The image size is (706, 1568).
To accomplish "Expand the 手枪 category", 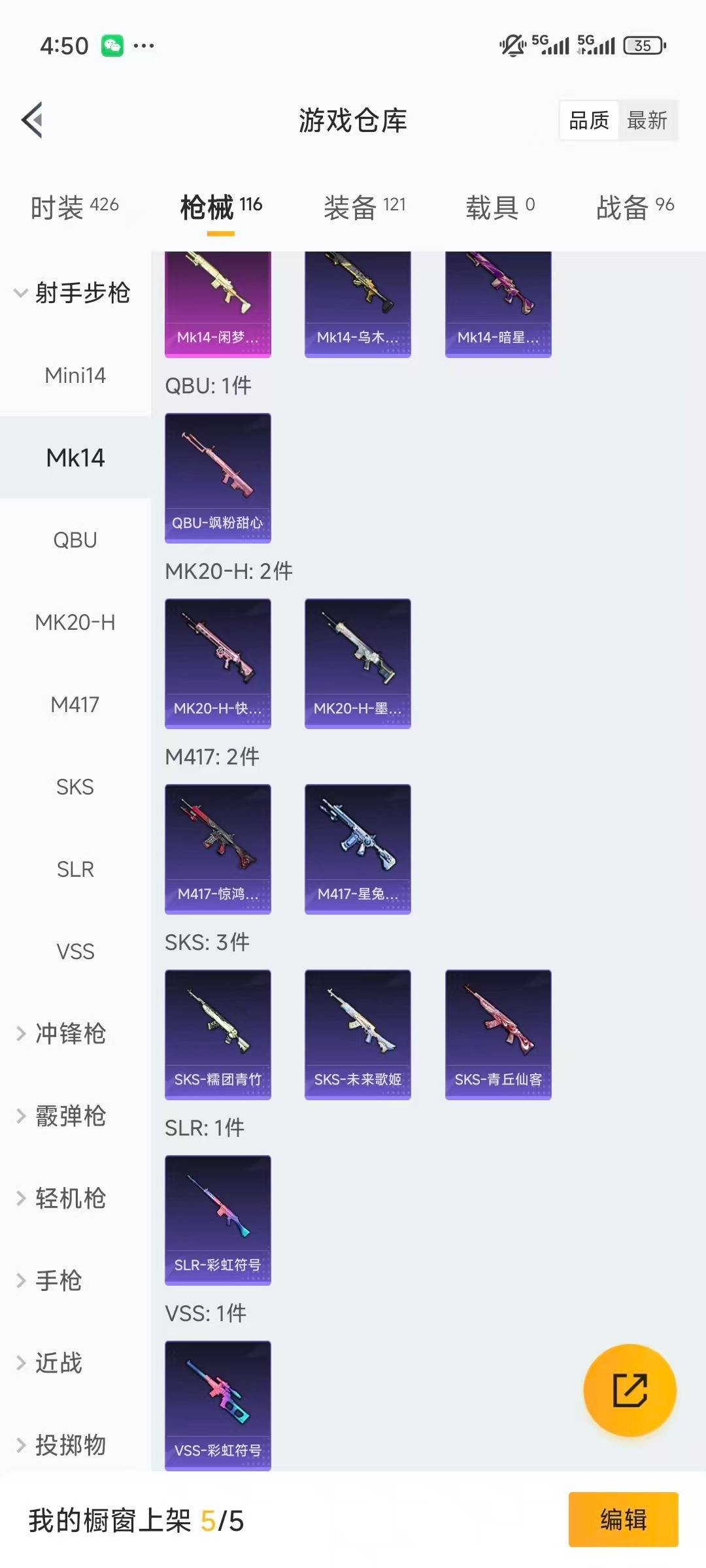I will click(58, 1281).
